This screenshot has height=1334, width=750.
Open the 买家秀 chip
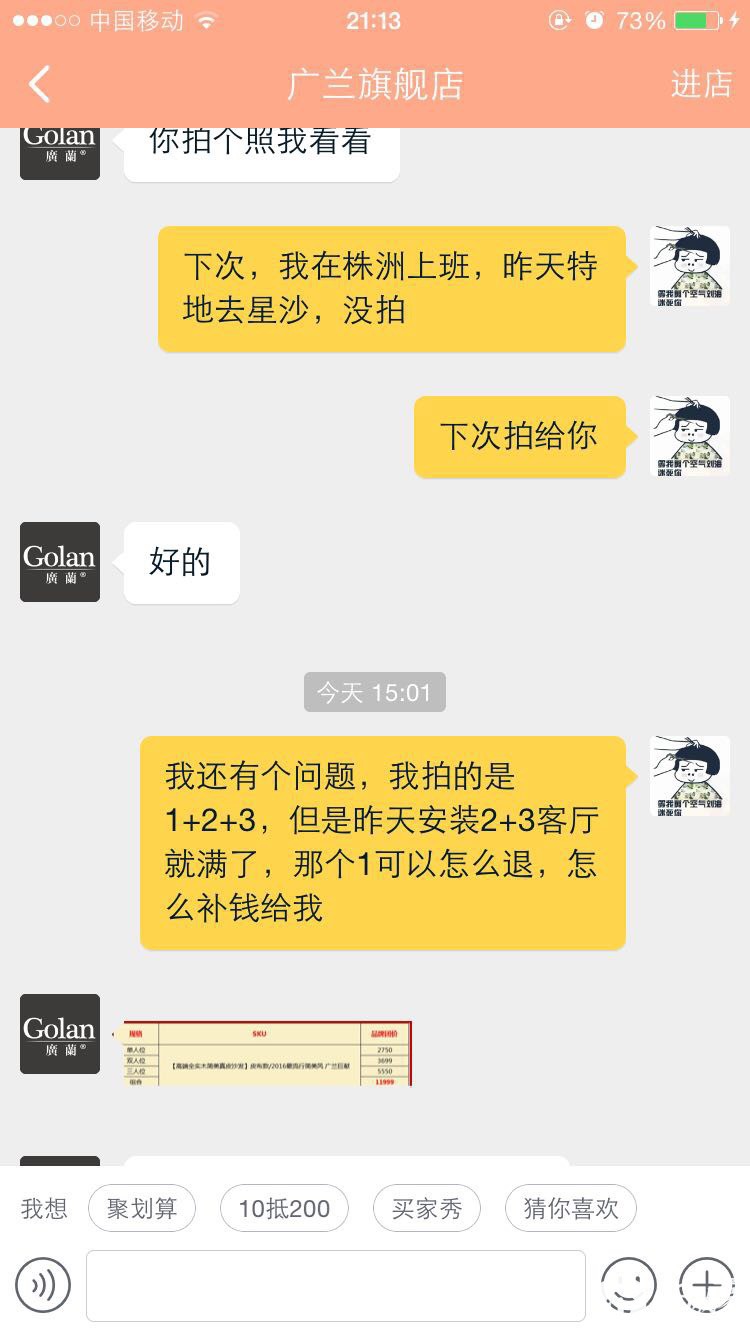tap(427, 1208)
